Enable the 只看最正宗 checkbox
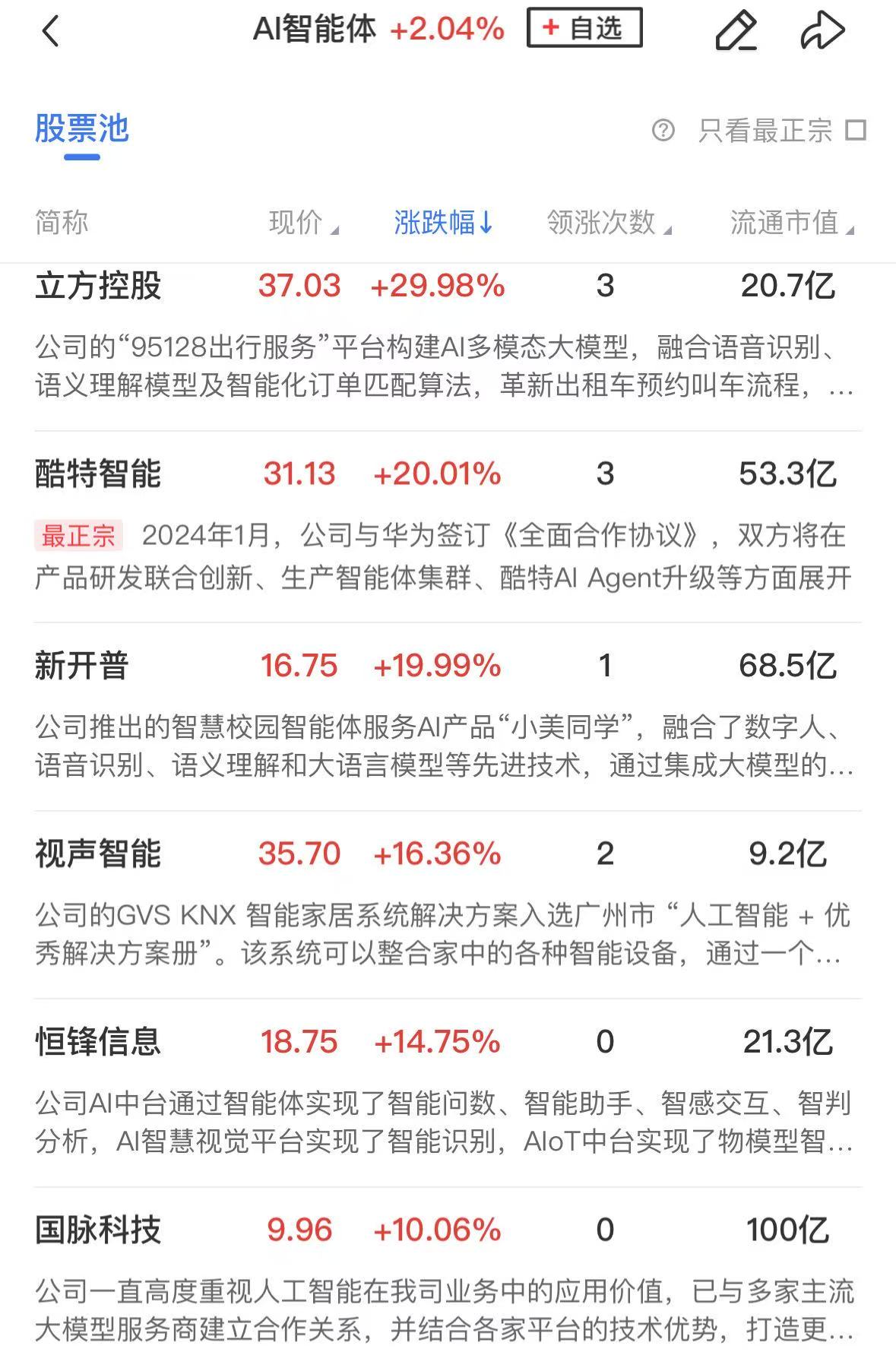The width and height of the screenshot is (896, 1371). pyautogui.click(x=856, y=131)
